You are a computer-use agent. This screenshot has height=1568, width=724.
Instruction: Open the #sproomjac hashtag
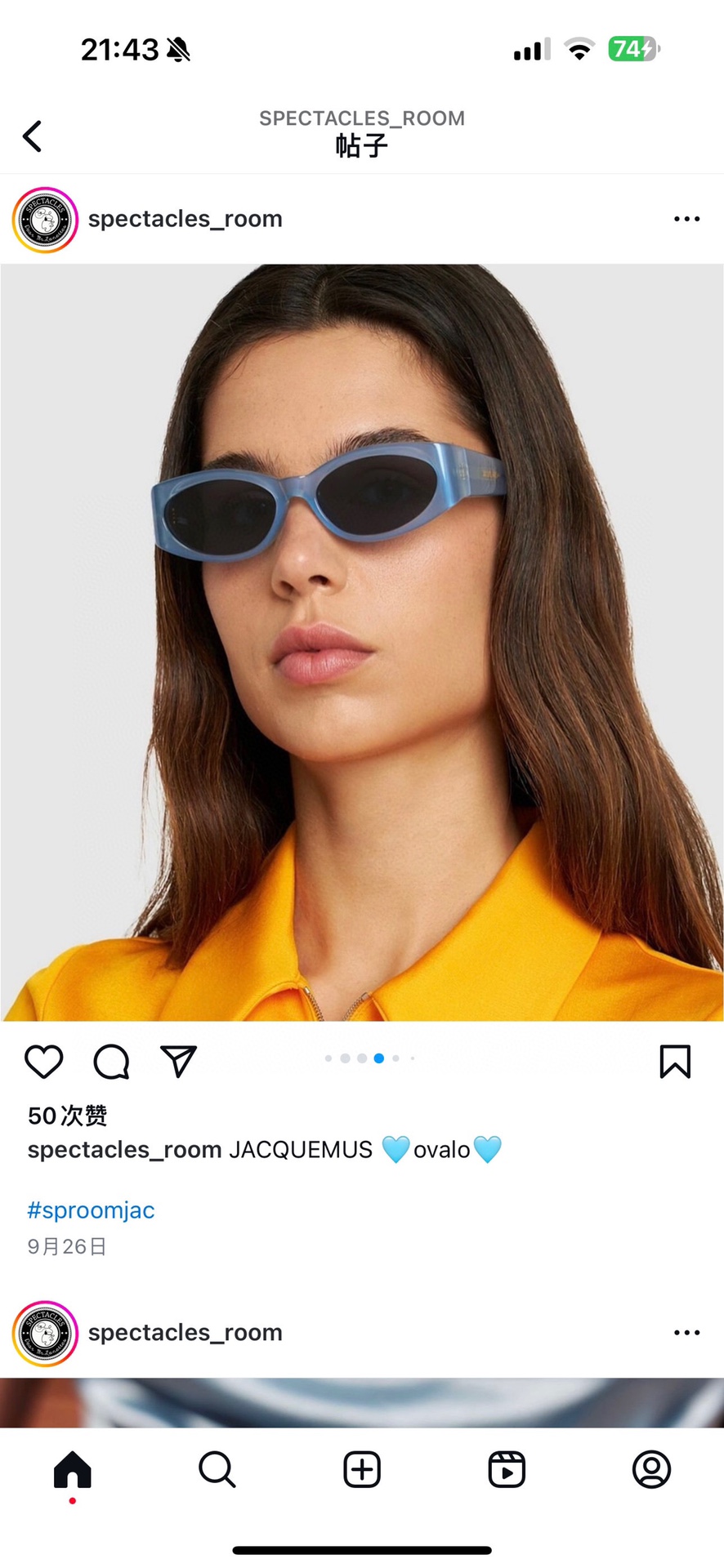(x=91, y=1210)
